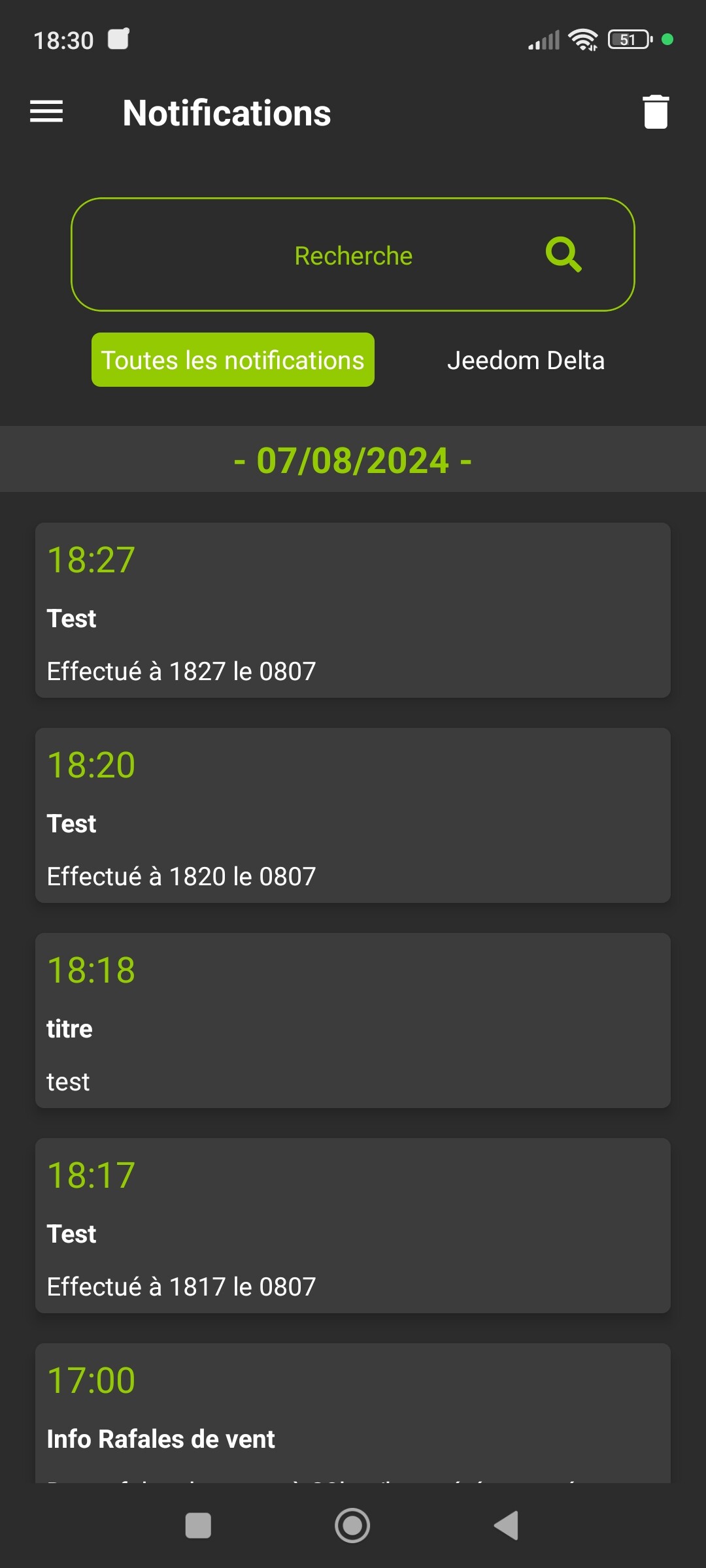
Task: Open the 18:18 titre notification
Action: click(x=353, y=1021)
